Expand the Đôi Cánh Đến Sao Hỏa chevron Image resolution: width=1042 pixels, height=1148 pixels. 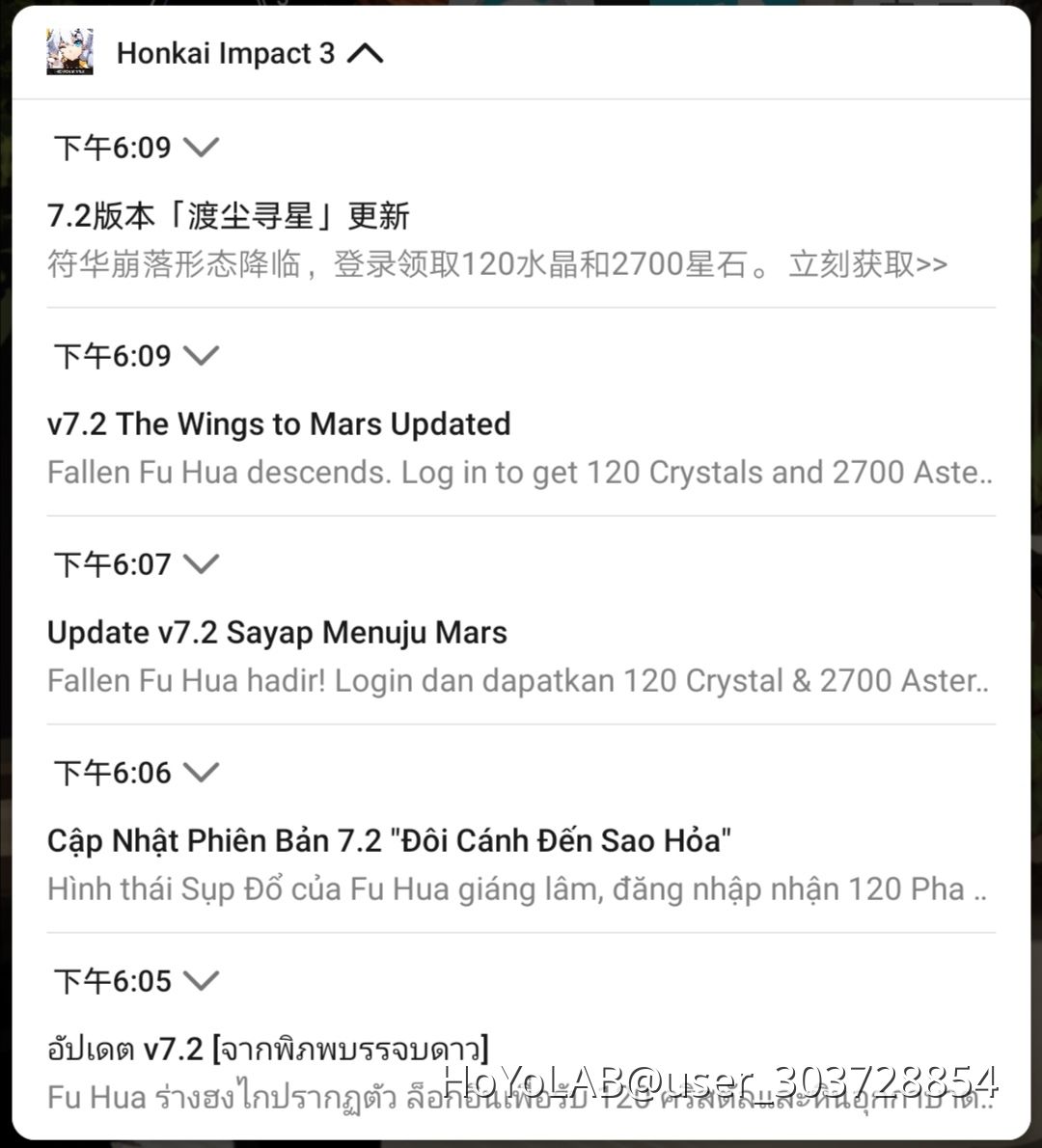pyautogui.click(x=202, y=773)
